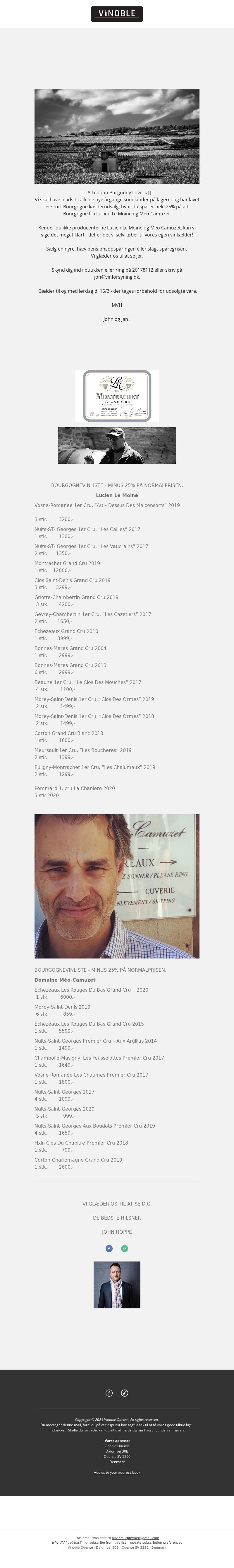Open the website link icon below John Hoppe
234x1568 pixels.
coord(125,1248)
